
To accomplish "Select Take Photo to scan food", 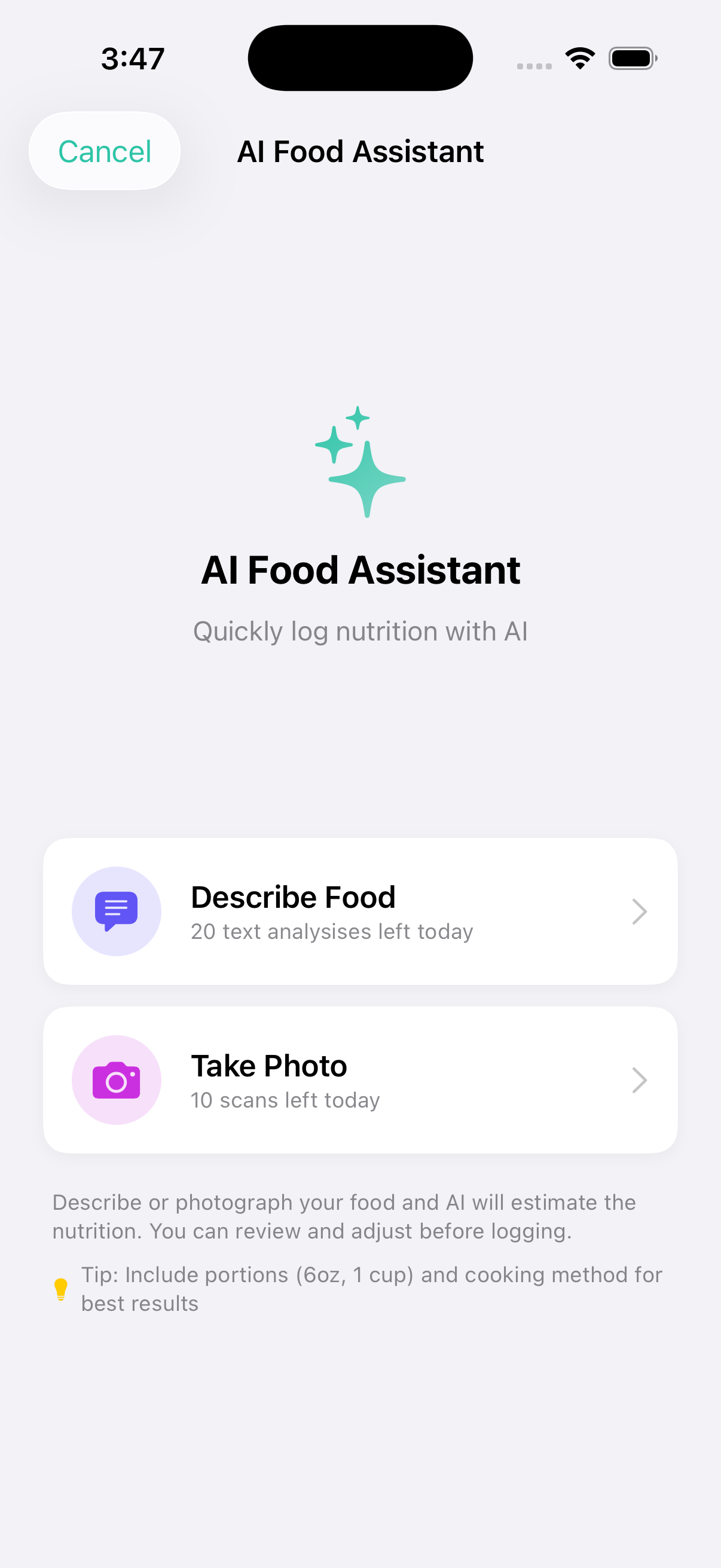I will pos(360,1079).
